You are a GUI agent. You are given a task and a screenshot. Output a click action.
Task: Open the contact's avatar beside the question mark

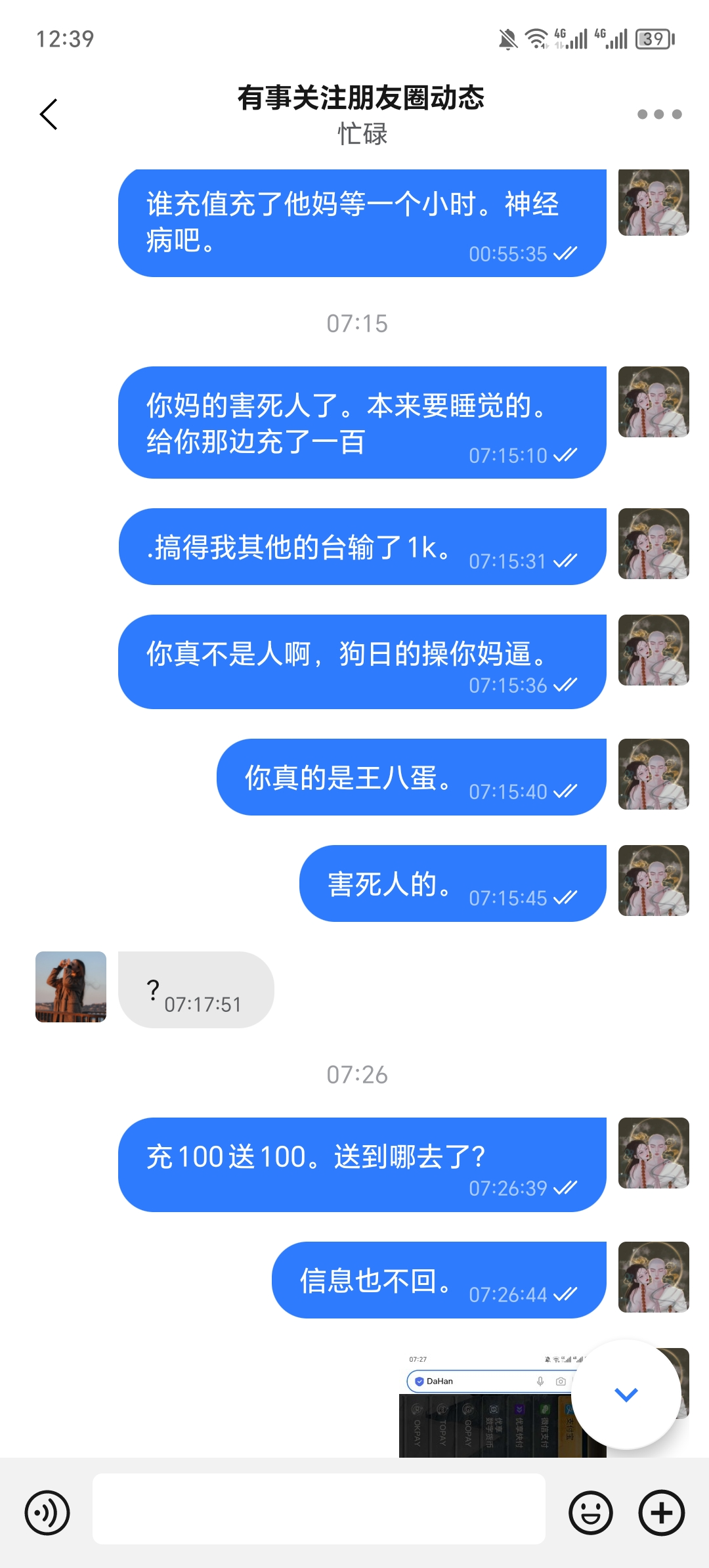click(71, 986)
